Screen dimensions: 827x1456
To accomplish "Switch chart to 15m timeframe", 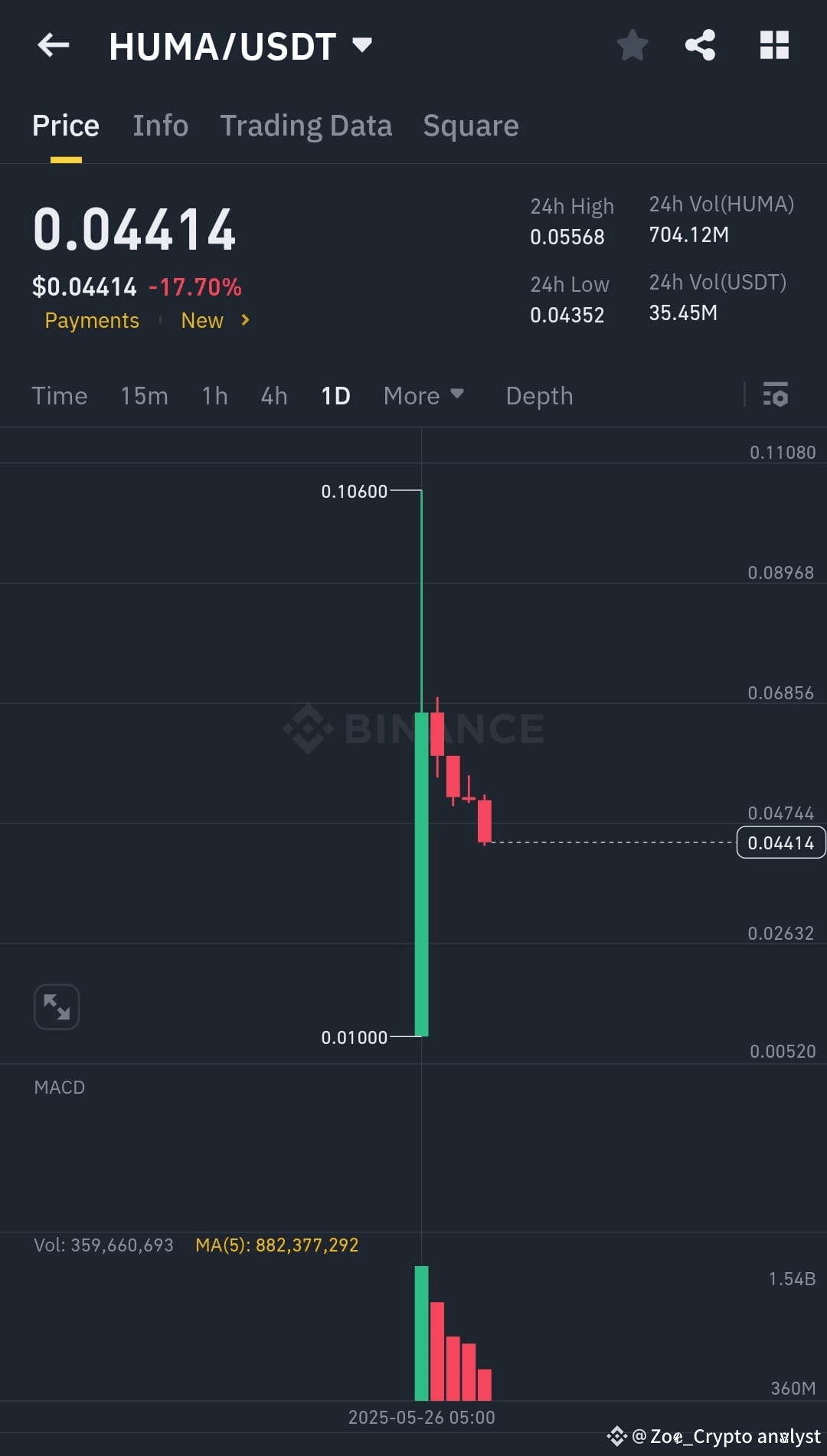I will [144, 396].
